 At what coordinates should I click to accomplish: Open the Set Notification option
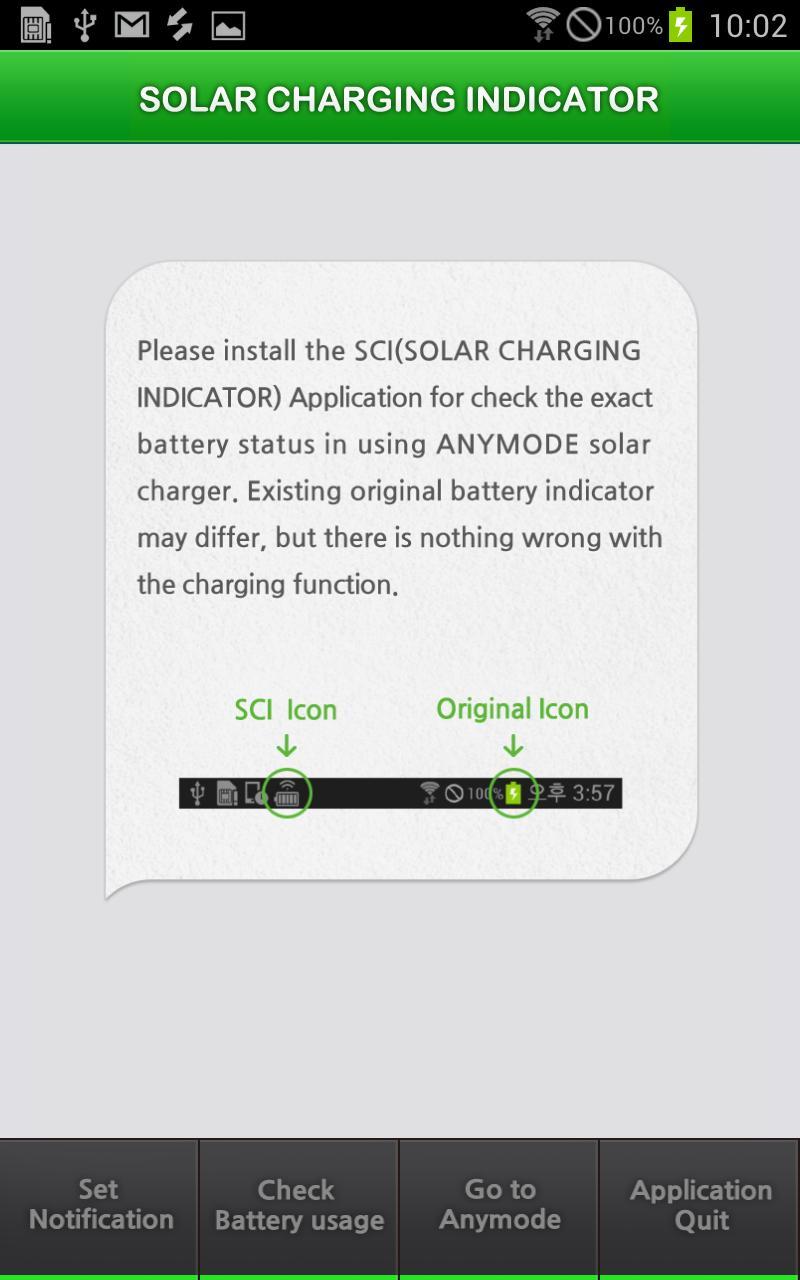click(99, 1205)
